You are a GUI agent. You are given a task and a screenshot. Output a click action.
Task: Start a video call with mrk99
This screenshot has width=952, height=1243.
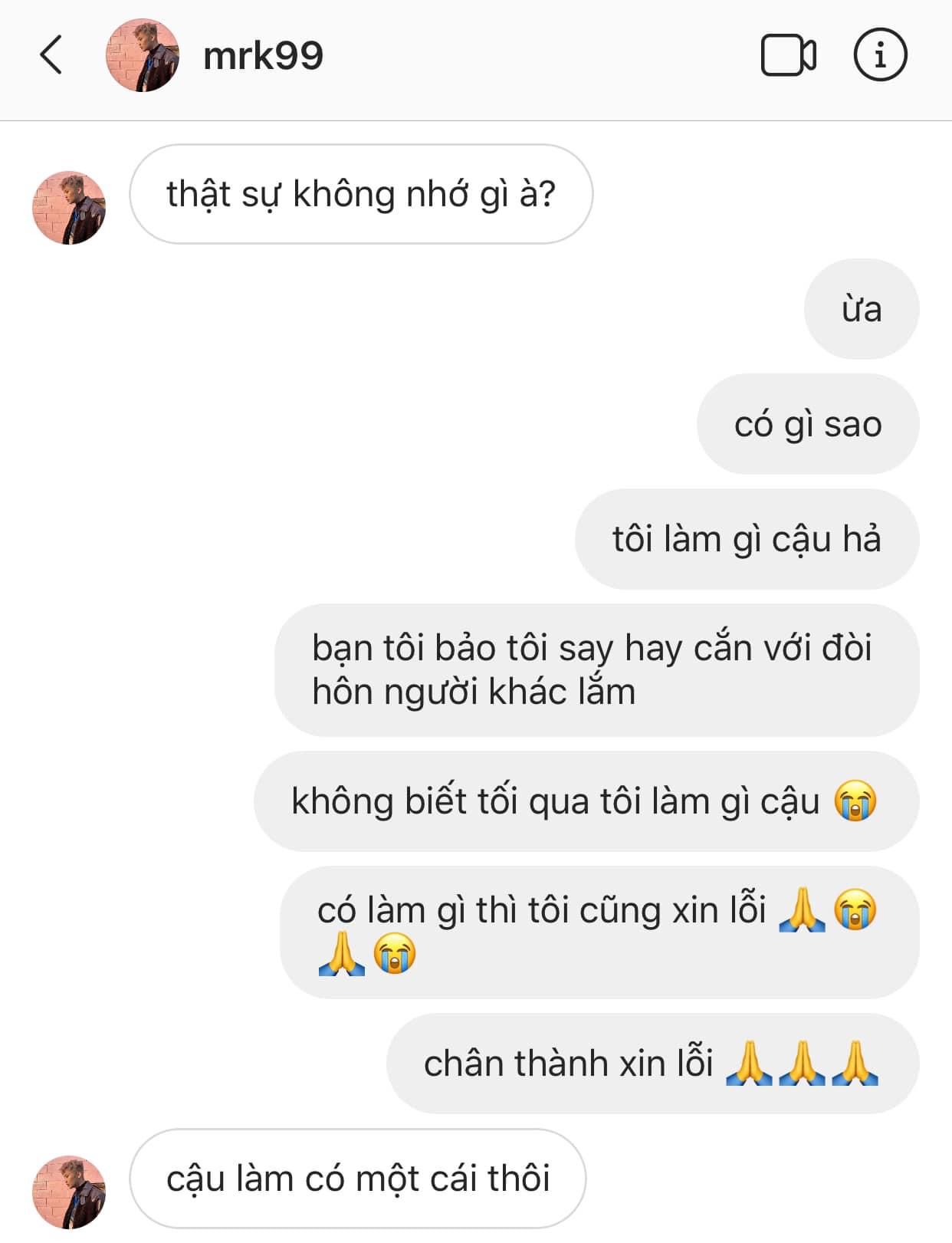(788, 55)
